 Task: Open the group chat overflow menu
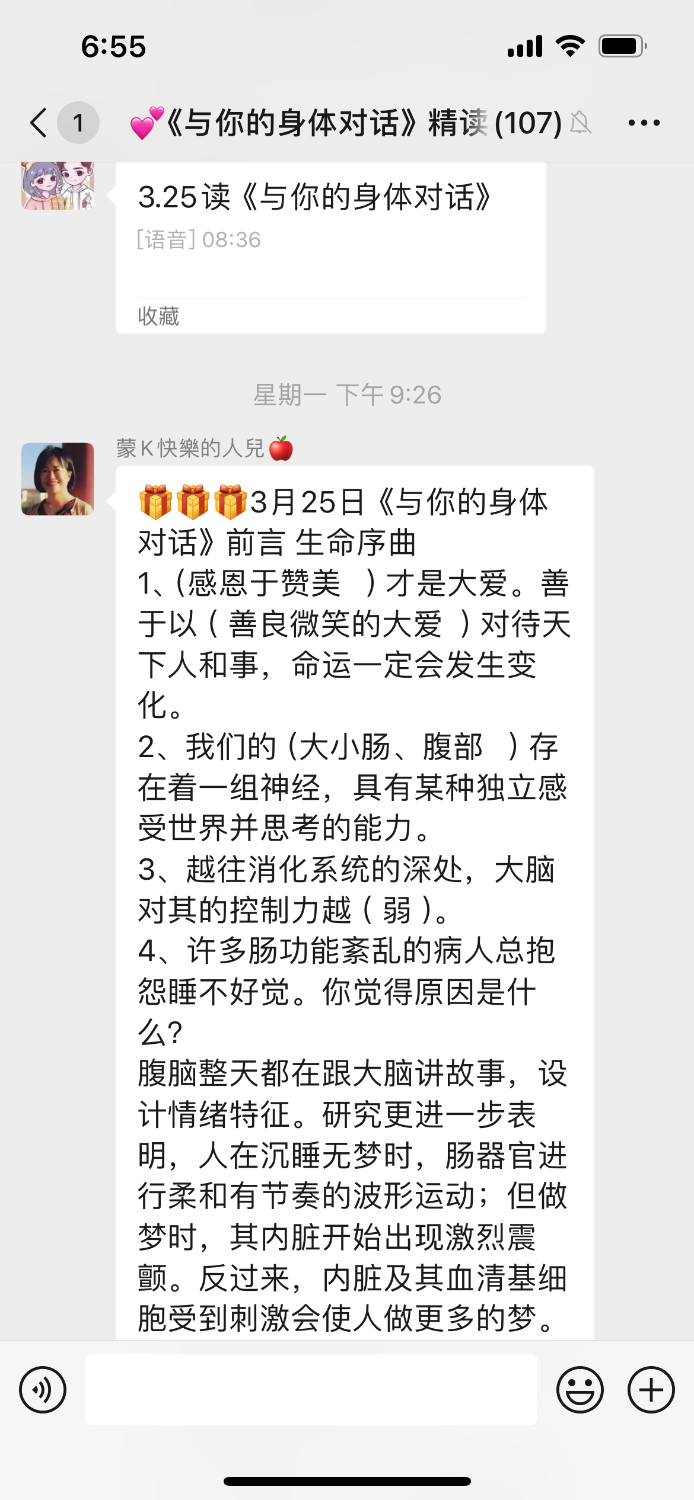click(644, 124)
